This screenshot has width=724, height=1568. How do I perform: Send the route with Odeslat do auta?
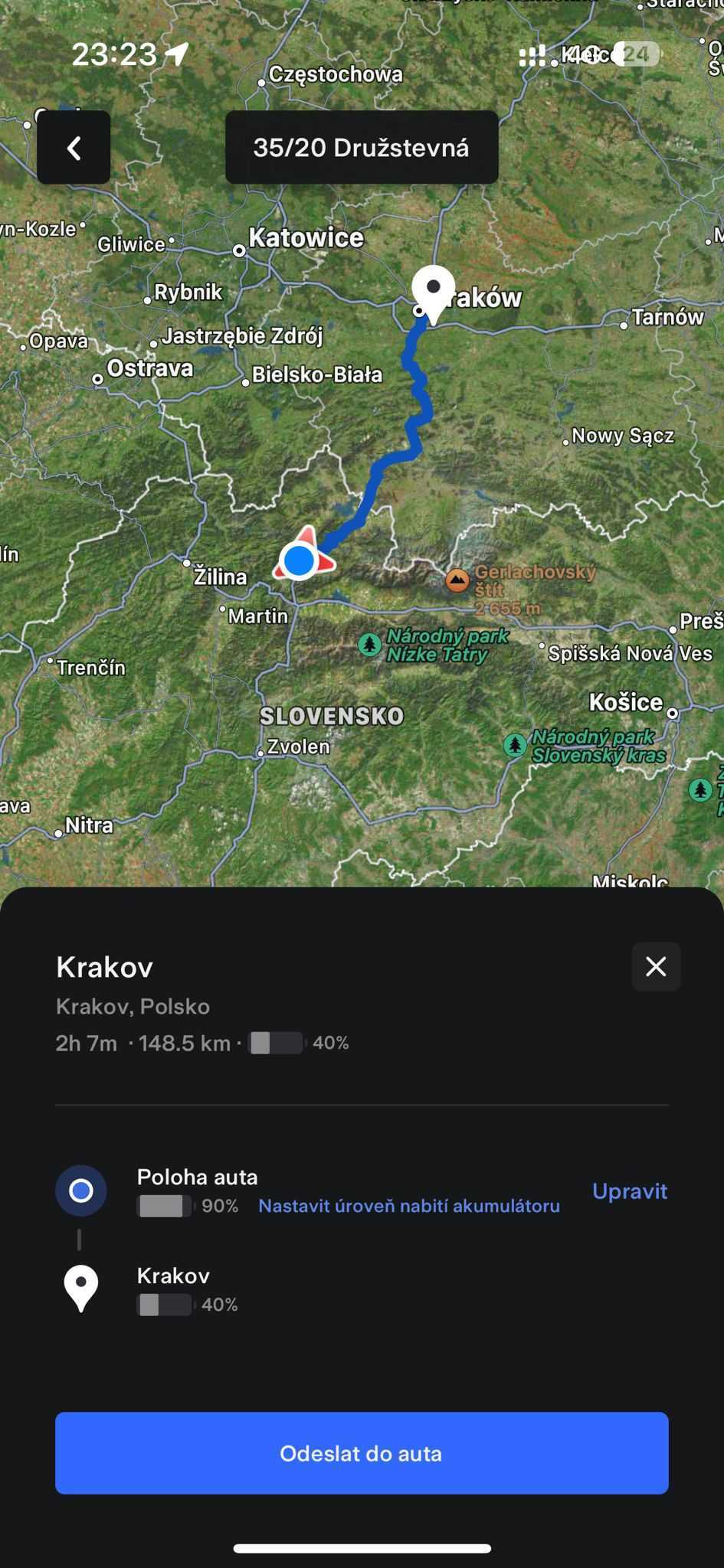point(362,1453)
